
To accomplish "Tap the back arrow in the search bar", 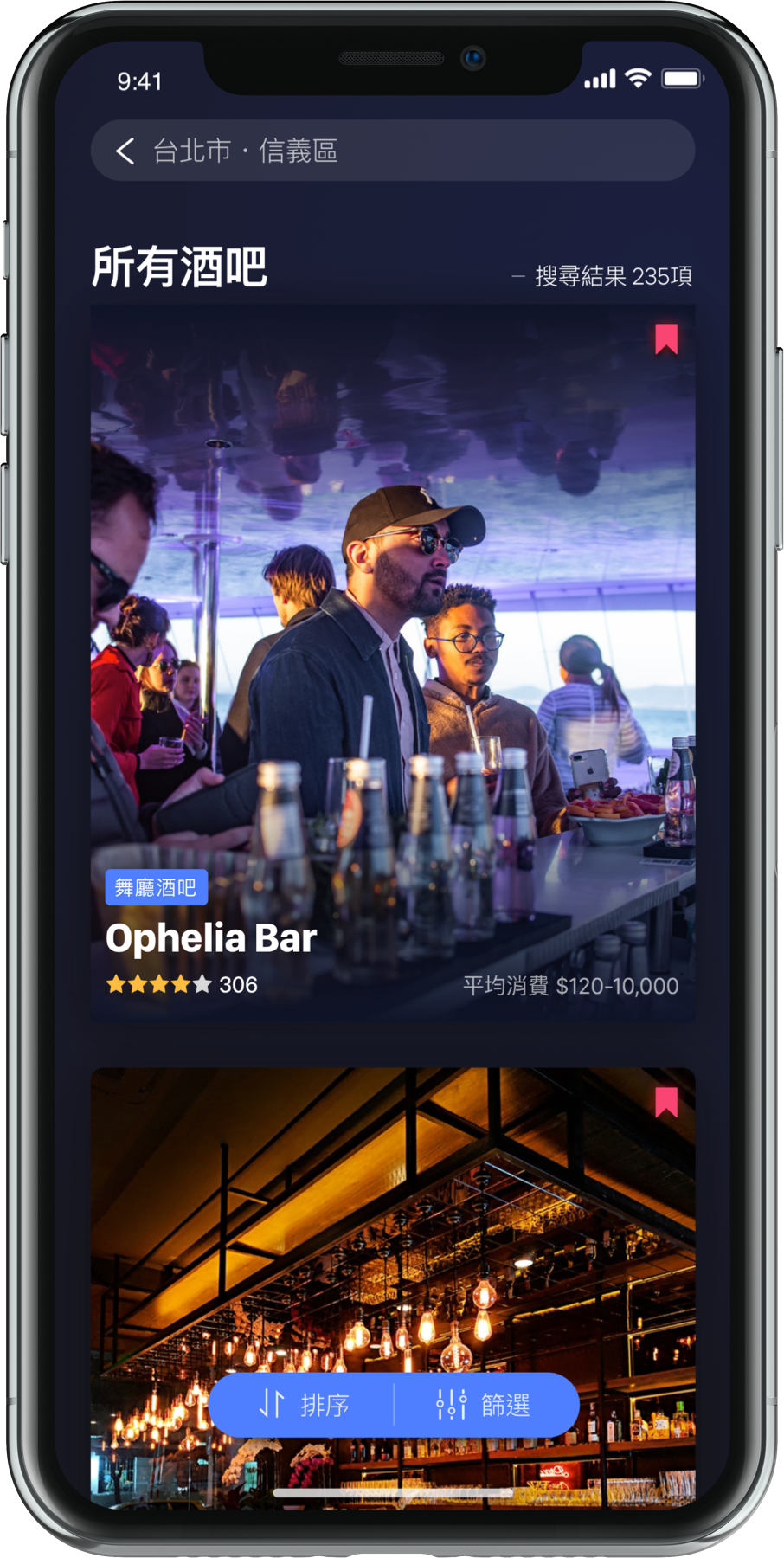I will pyautogui.click(x=125, y=151).
